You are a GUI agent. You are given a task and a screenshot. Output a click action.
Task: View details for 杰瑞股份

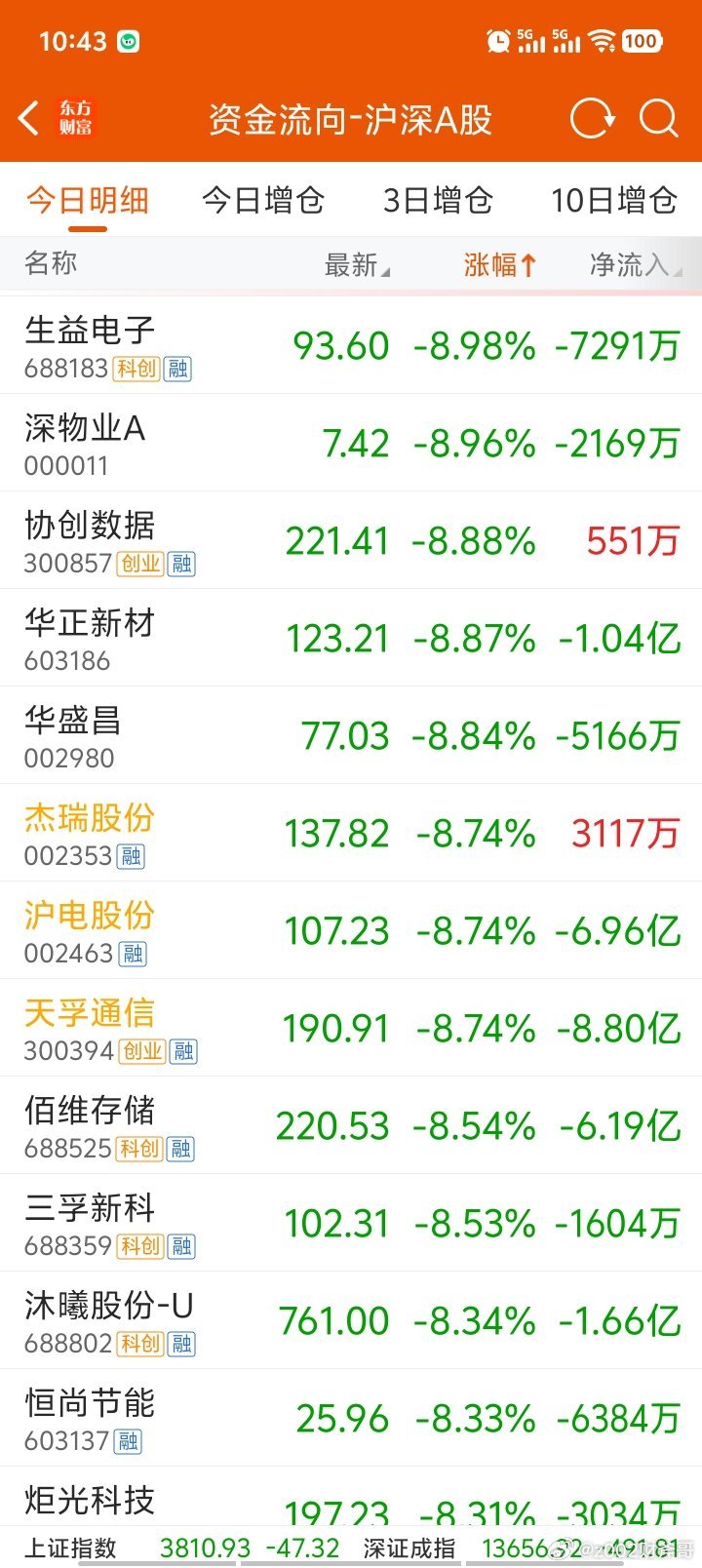351,833
